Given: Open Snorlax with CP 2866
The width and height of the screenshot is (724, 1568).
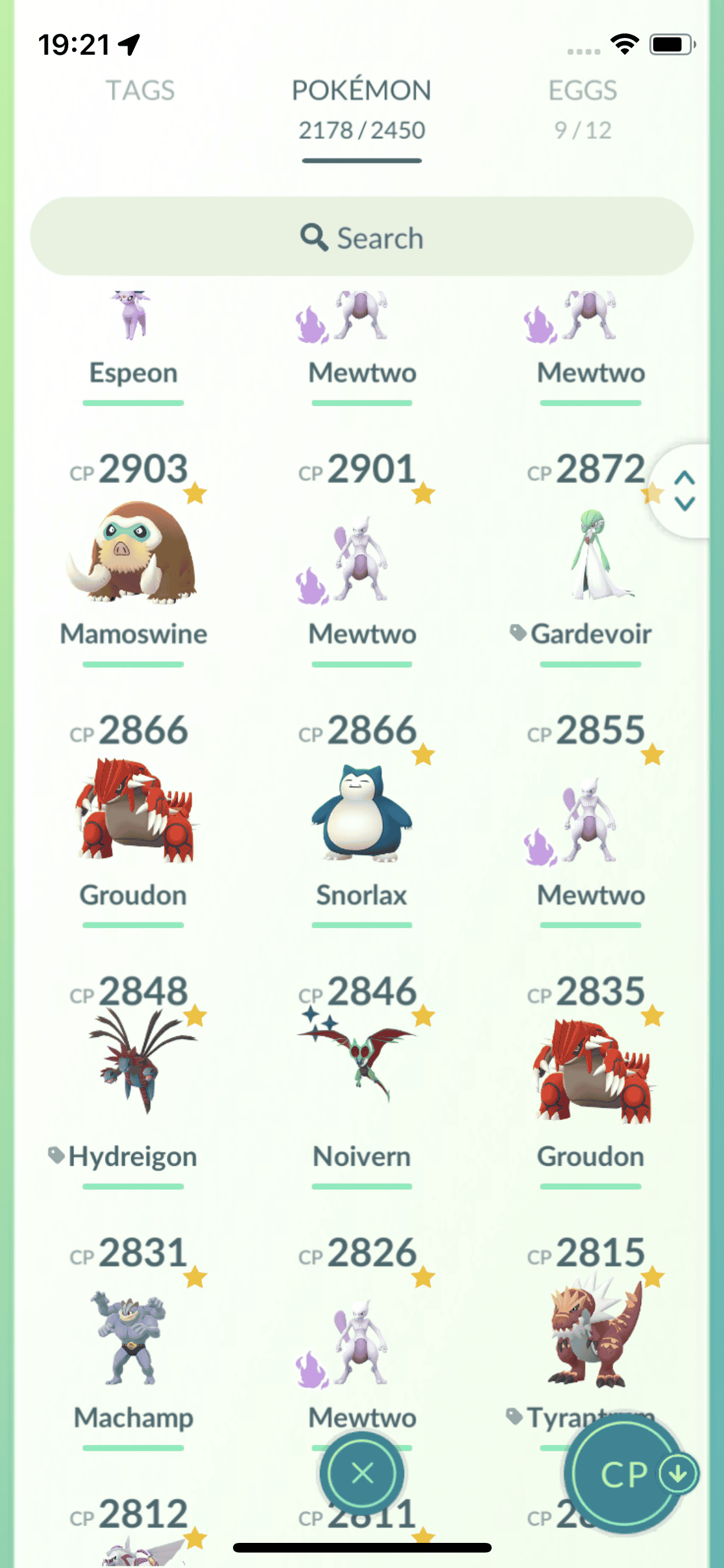Looking at the screenshot, I should pos(362,814).
